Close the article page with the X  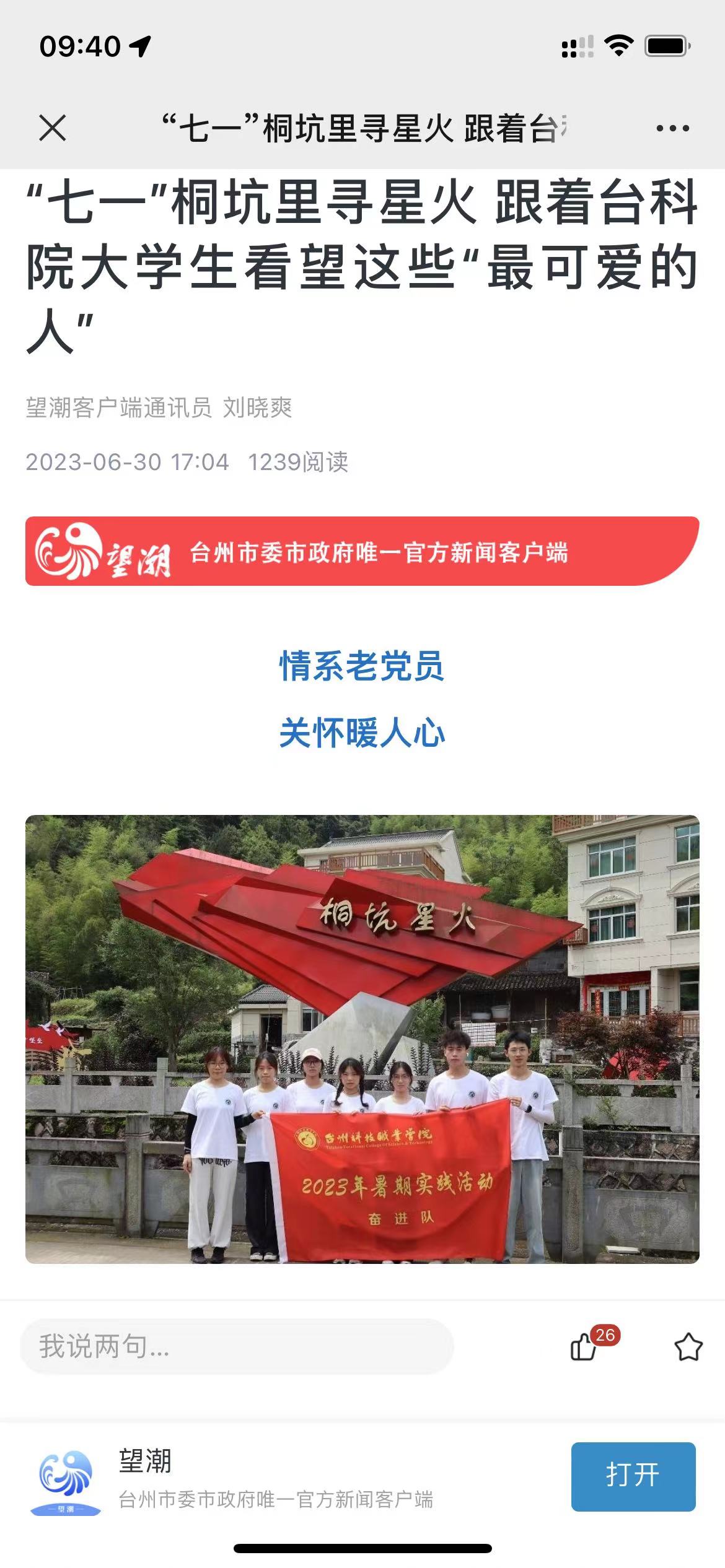[52, 128]
